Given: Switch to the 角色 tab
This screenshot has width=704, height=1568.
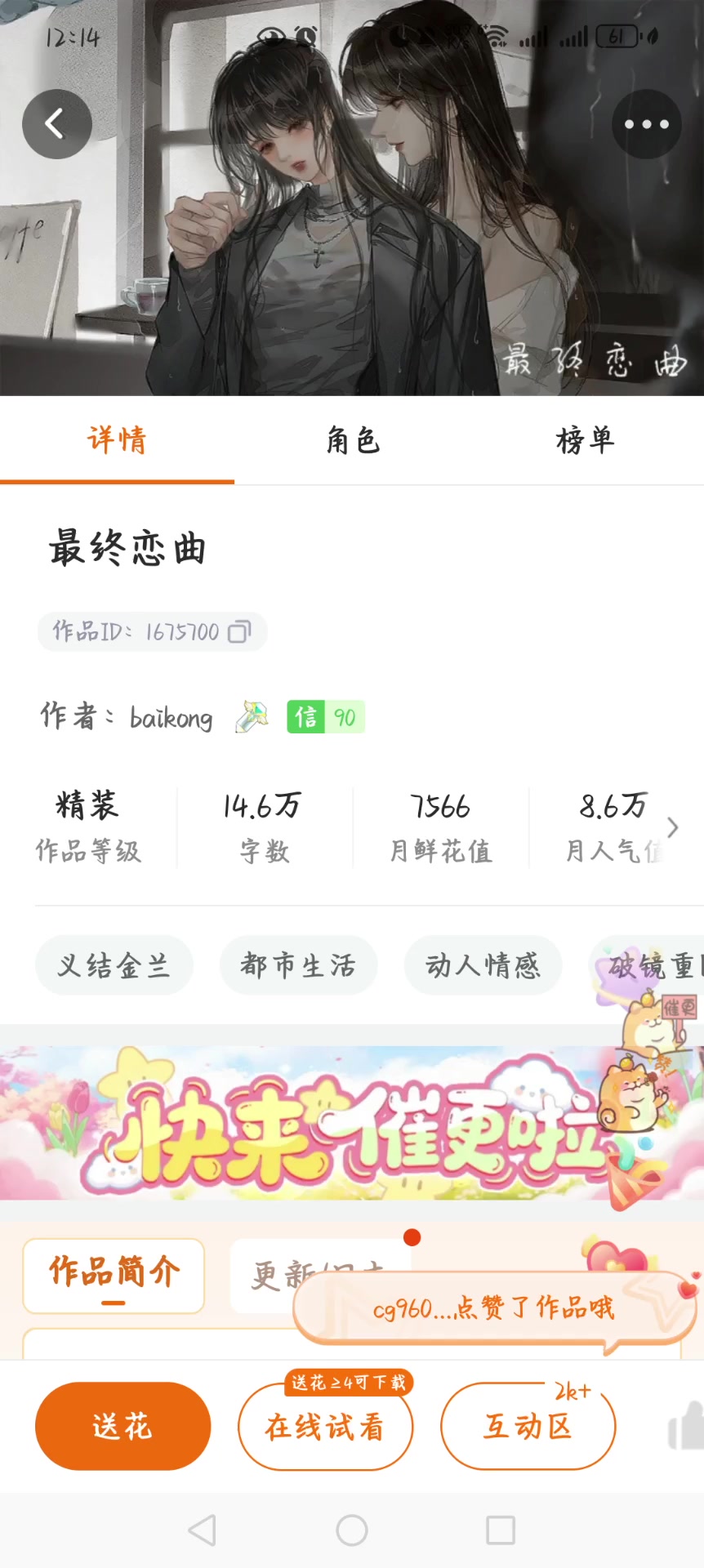Looking at the screenshot, I should coord(353,441).
